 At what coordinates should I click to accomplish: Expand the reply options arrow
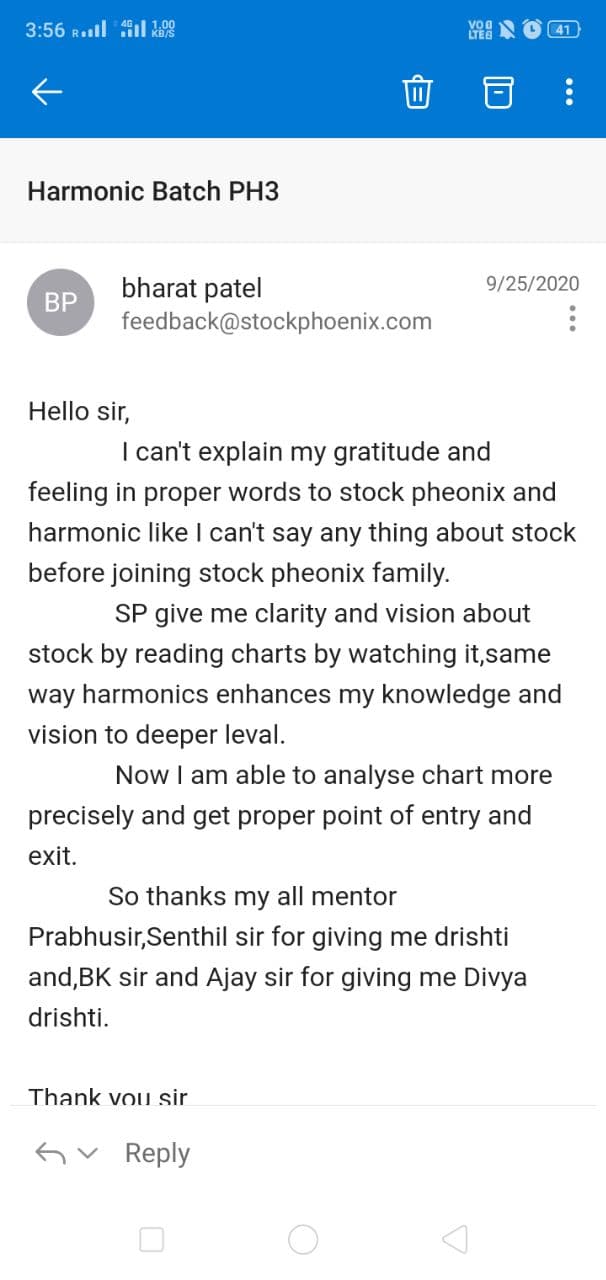(88, 1153)
